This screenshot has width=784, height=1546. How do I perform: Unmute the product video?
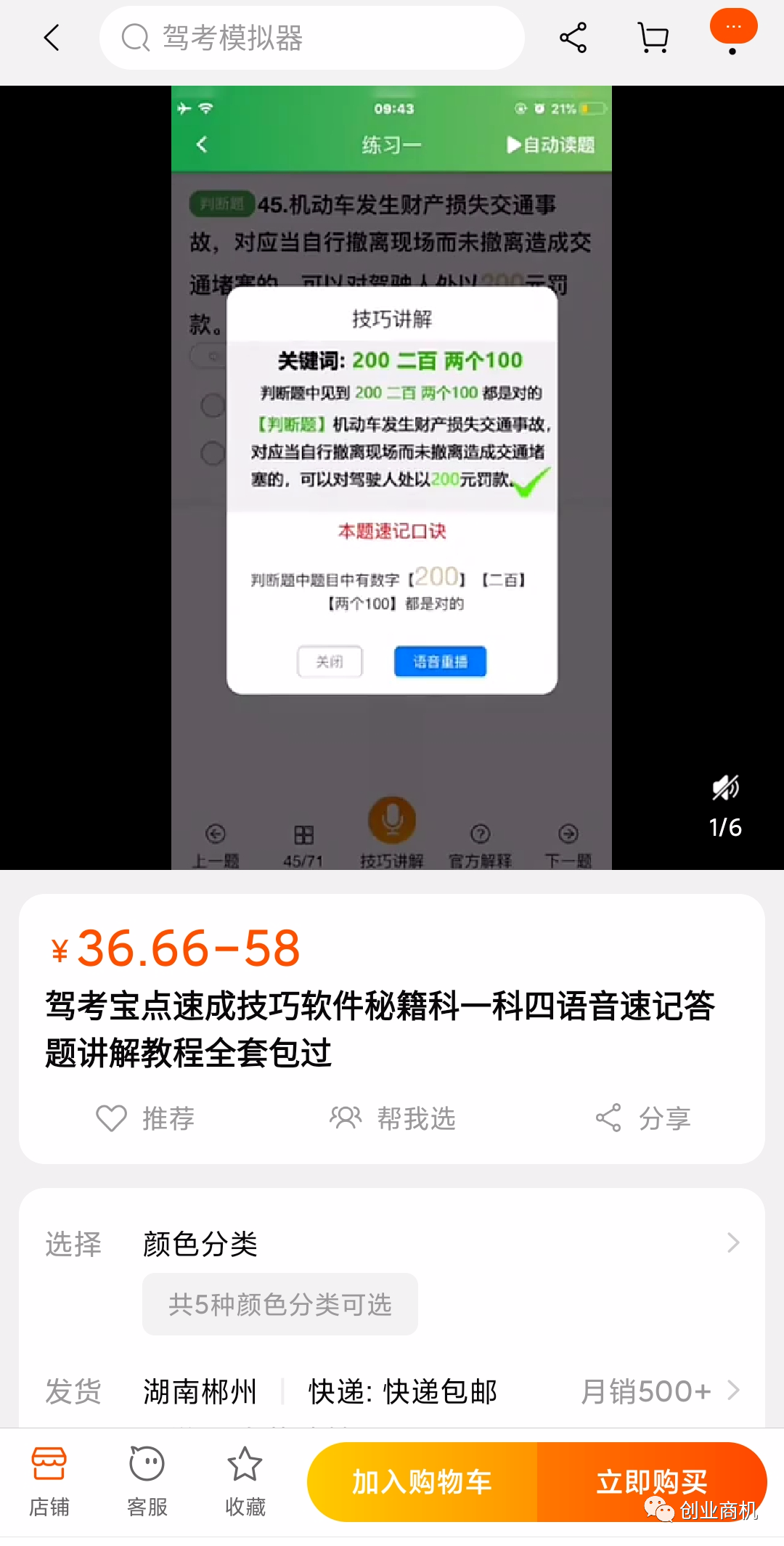click(x=724, y=787)
